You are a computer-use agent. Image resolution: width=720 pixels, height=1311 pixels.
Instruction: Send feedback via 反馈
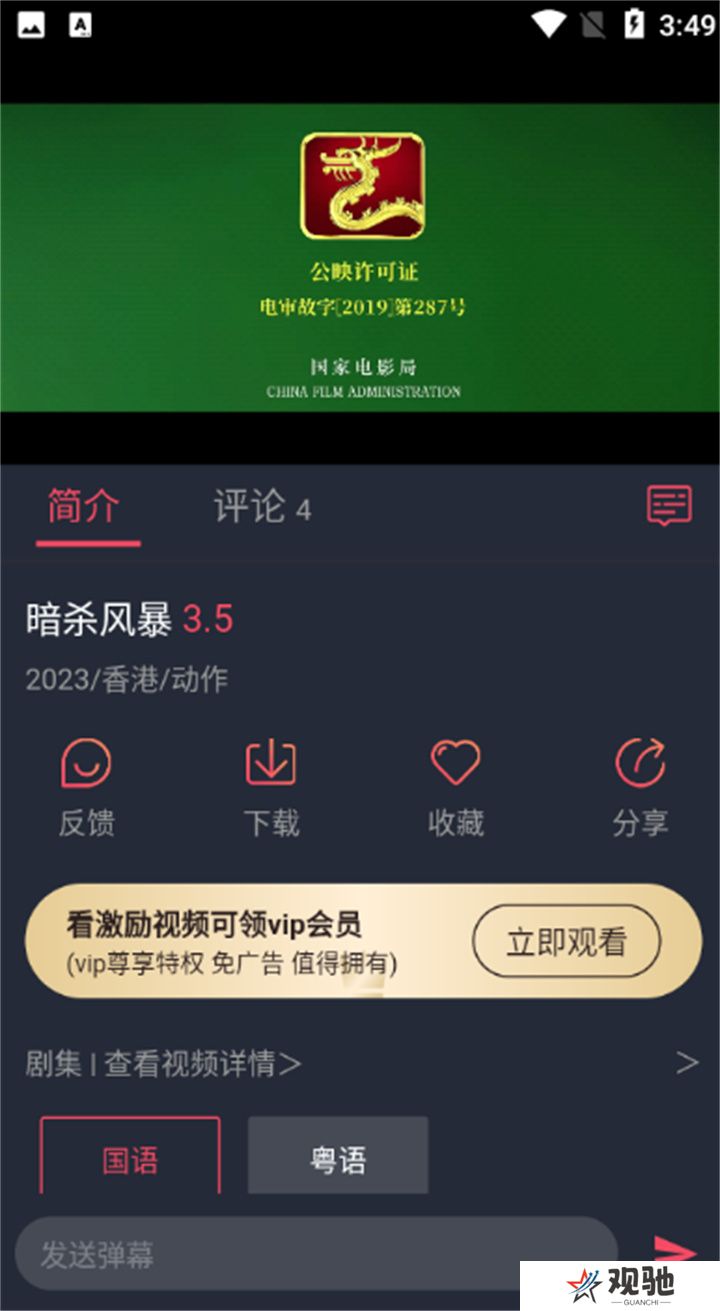86,787
